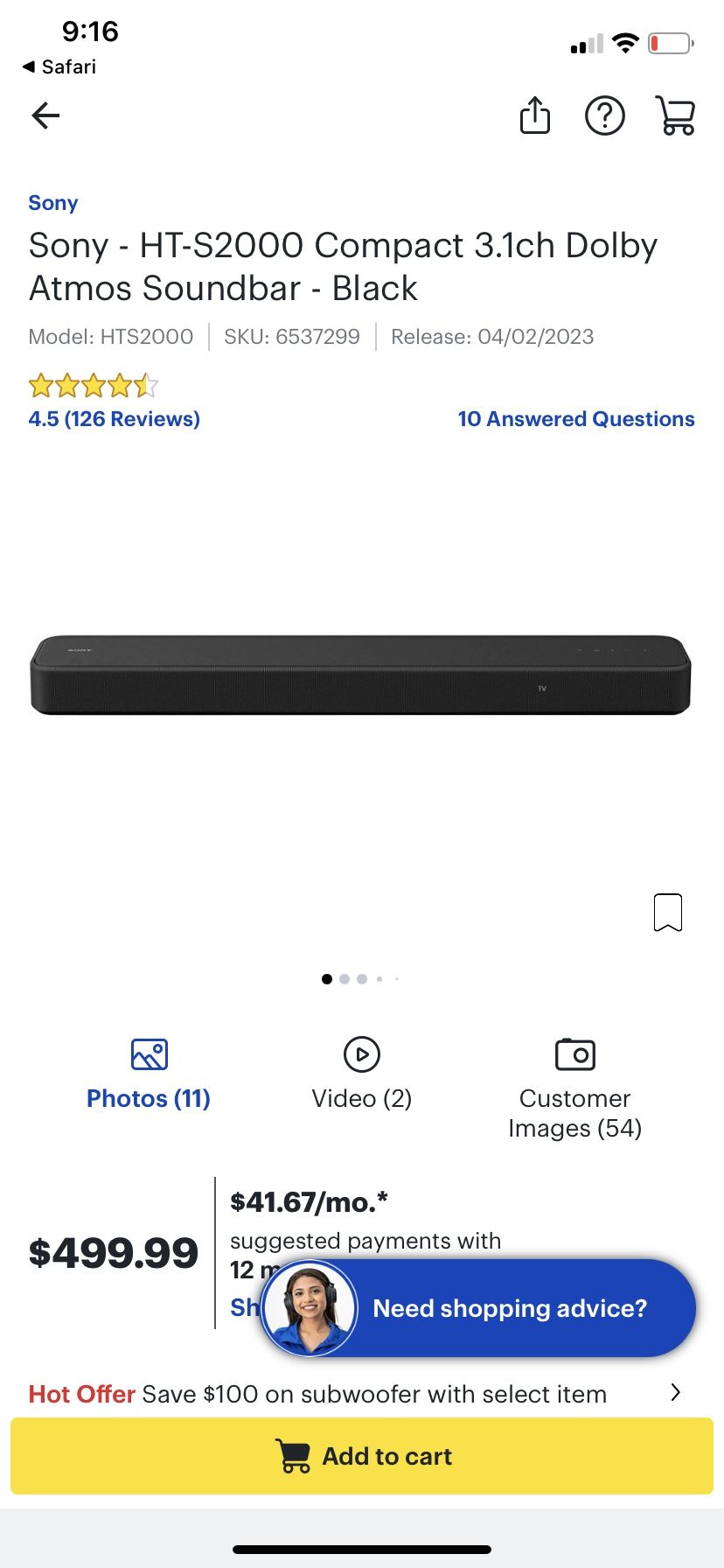Viewport: 724px width, 1568px height.
Task: Open the shopping cart
Action: point(675,115)
